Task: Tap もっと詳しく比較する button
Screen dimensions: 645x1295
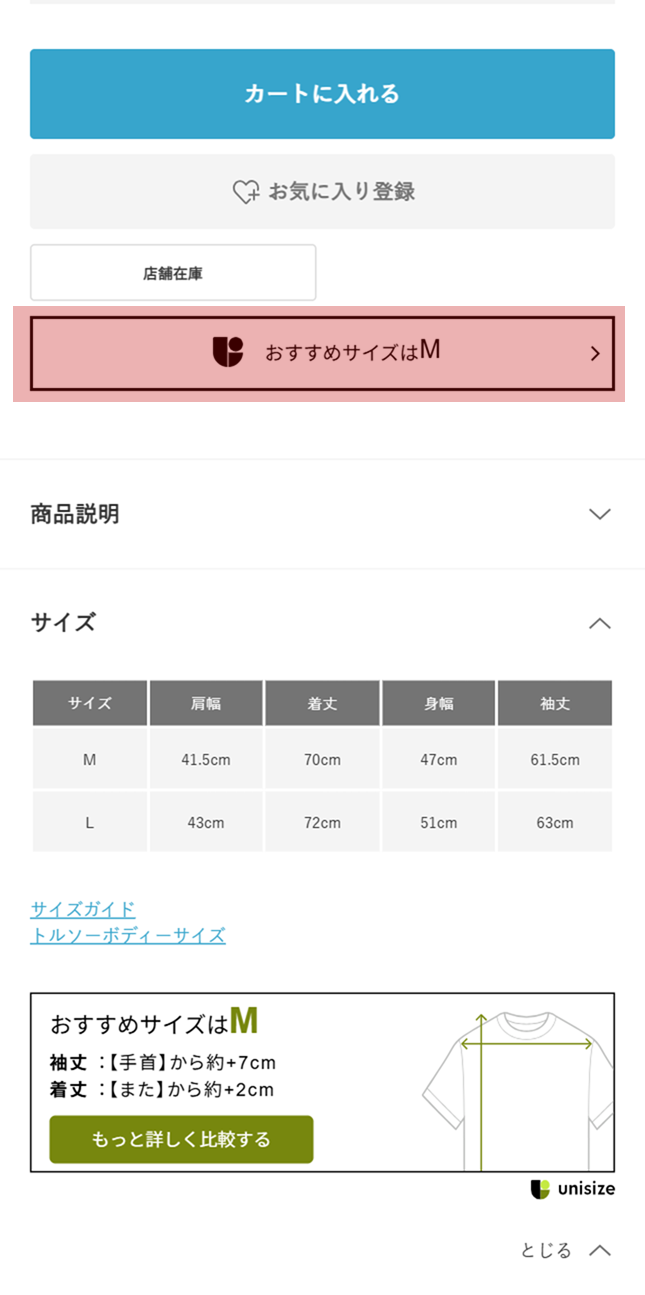Action: pyautogui.click(x=181, y=1139)
